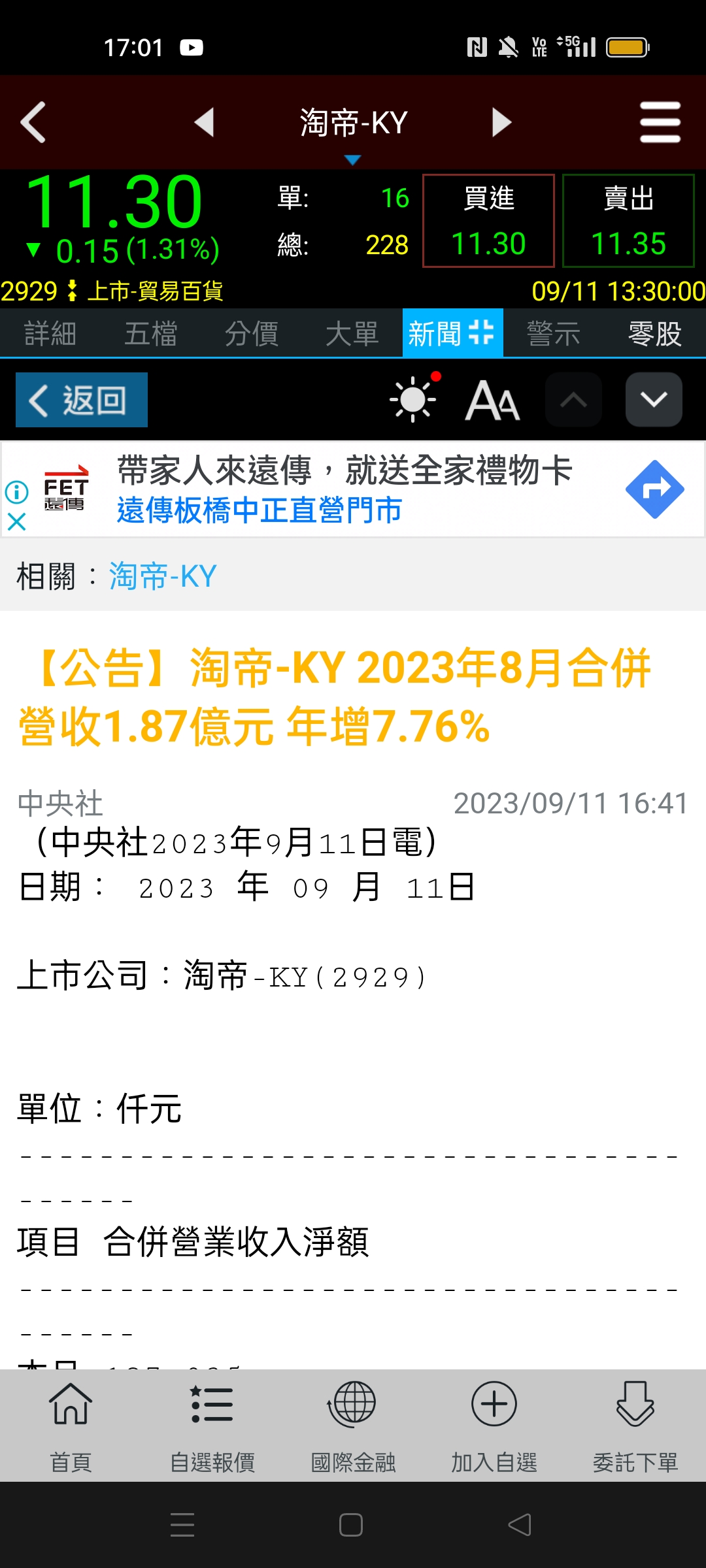Switch to the previous stock

[205, 122]
